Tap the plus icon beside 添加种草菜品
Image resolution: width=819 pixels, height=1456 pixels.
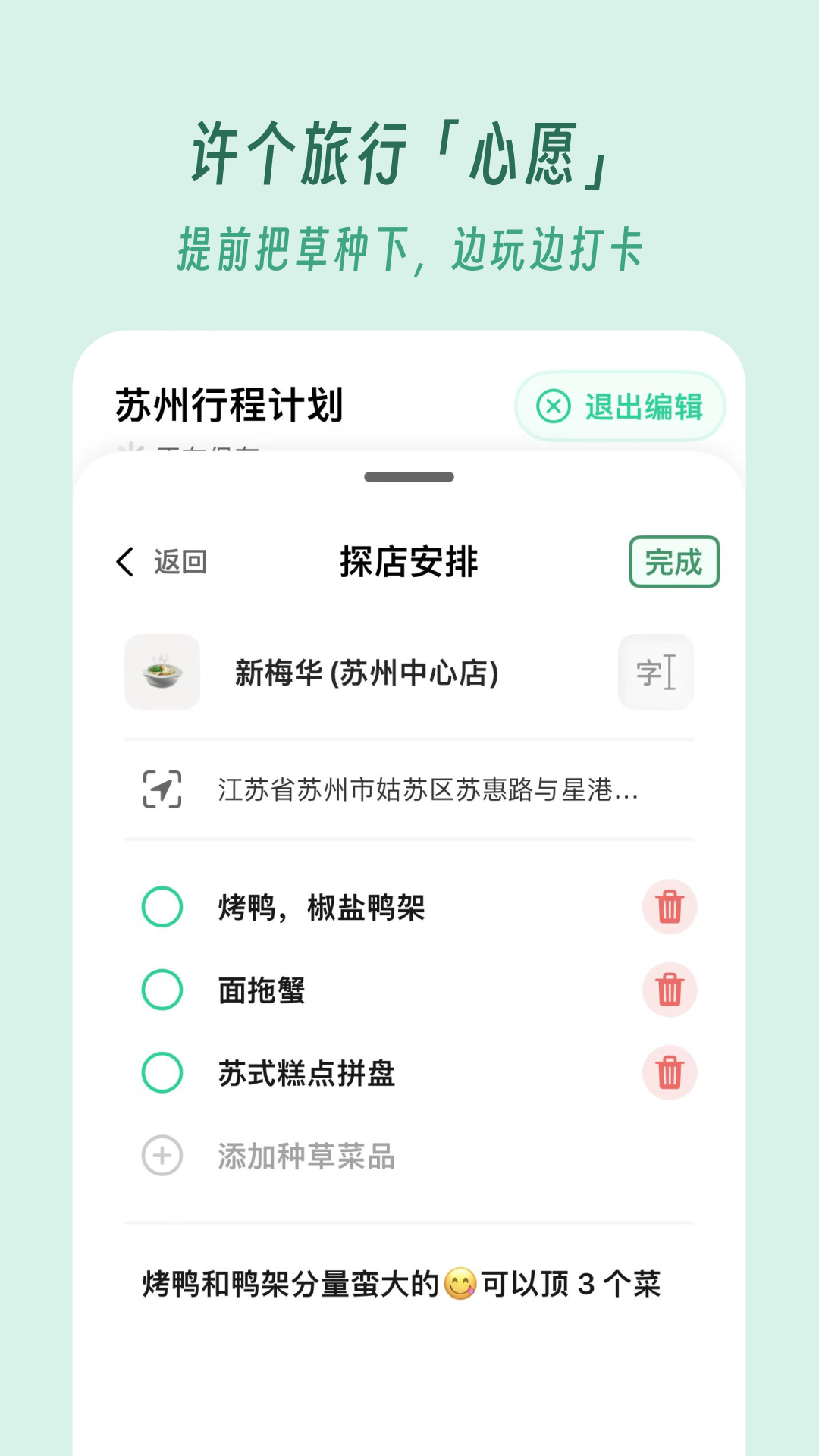coord(162,1156)
